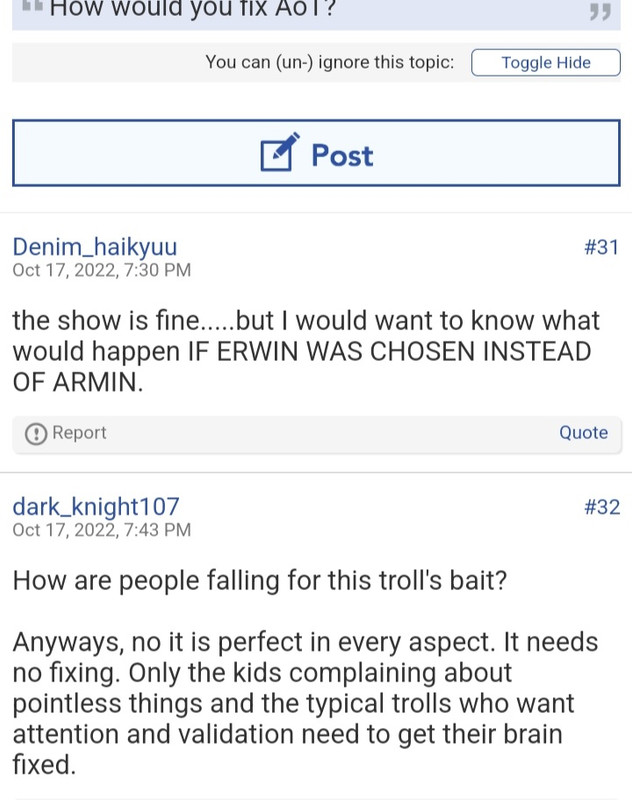
Task: Open permalink to post #31
Action: click(601, 248)
